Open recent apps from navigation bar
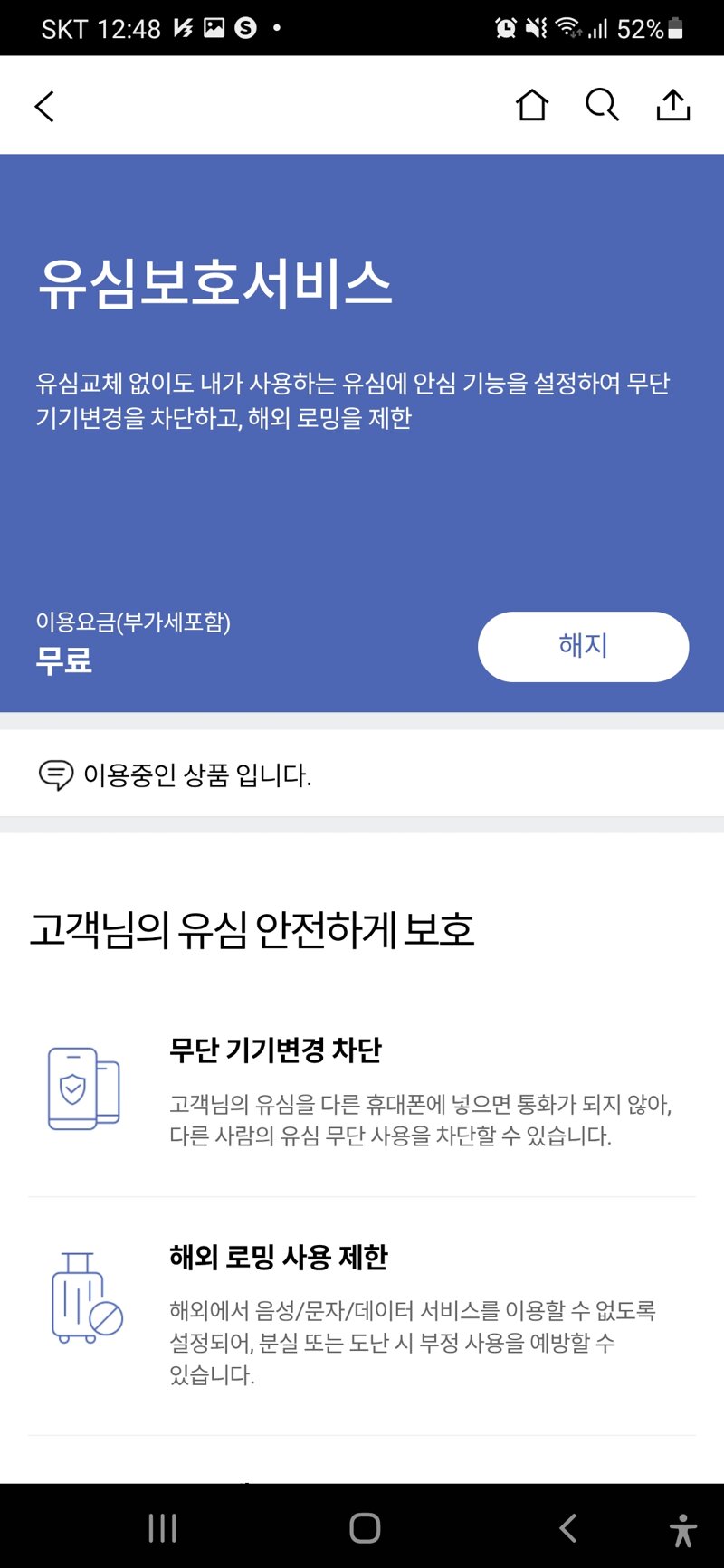 163,1528
